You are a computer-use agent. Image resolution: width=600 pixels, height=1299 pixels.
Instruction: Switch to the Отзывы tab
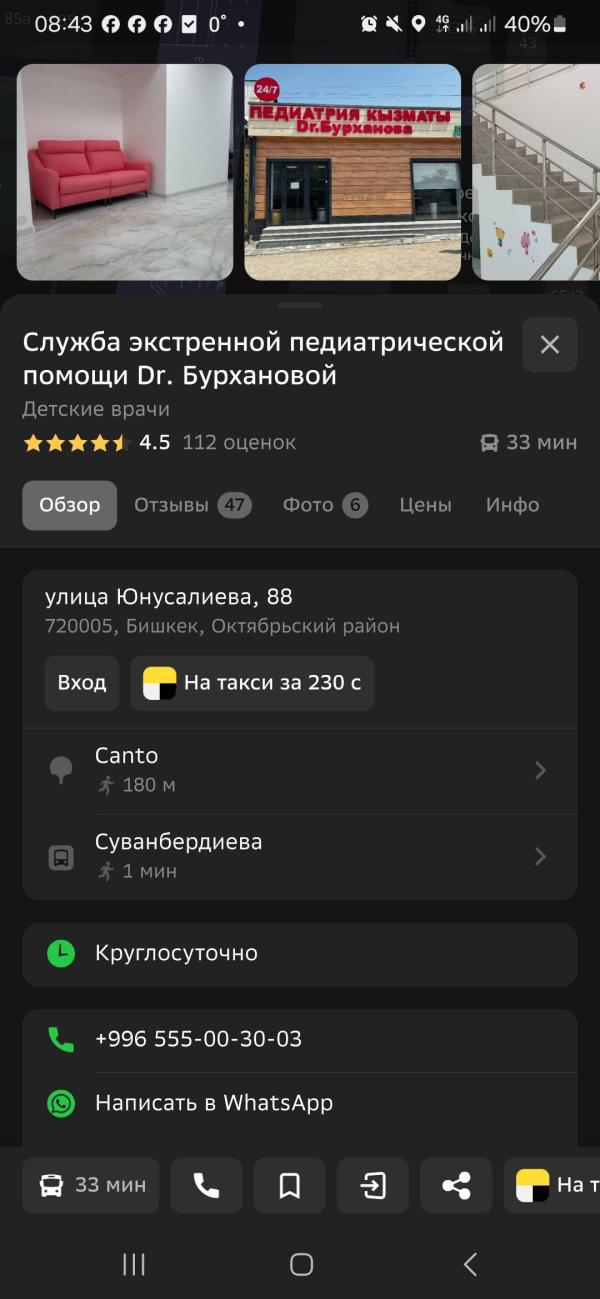[192, 505]
